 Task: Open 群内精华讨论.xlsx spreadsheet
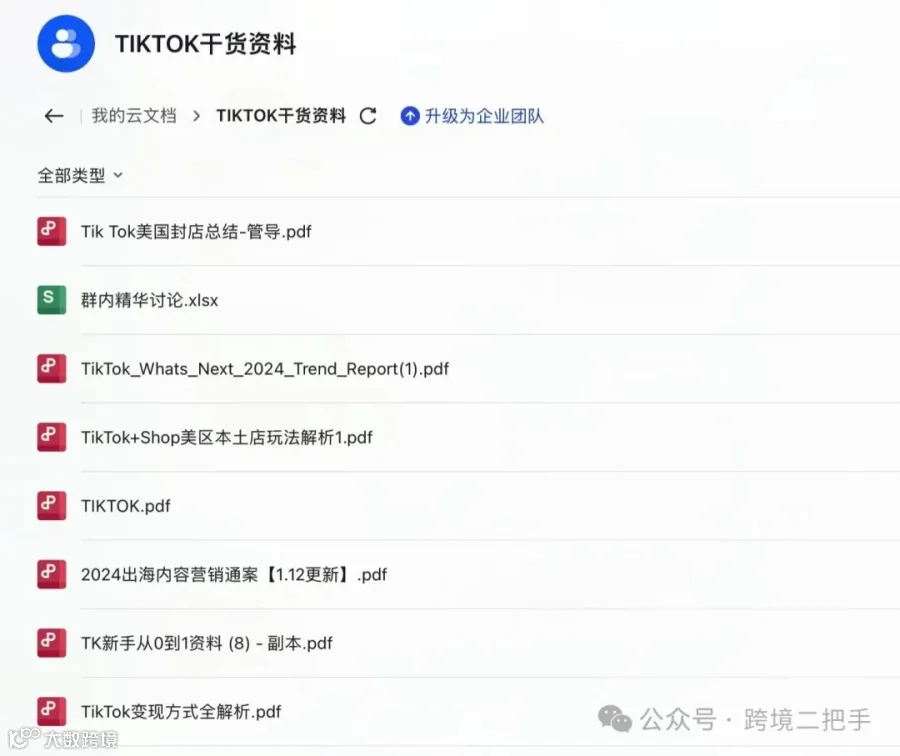[468, 300]
